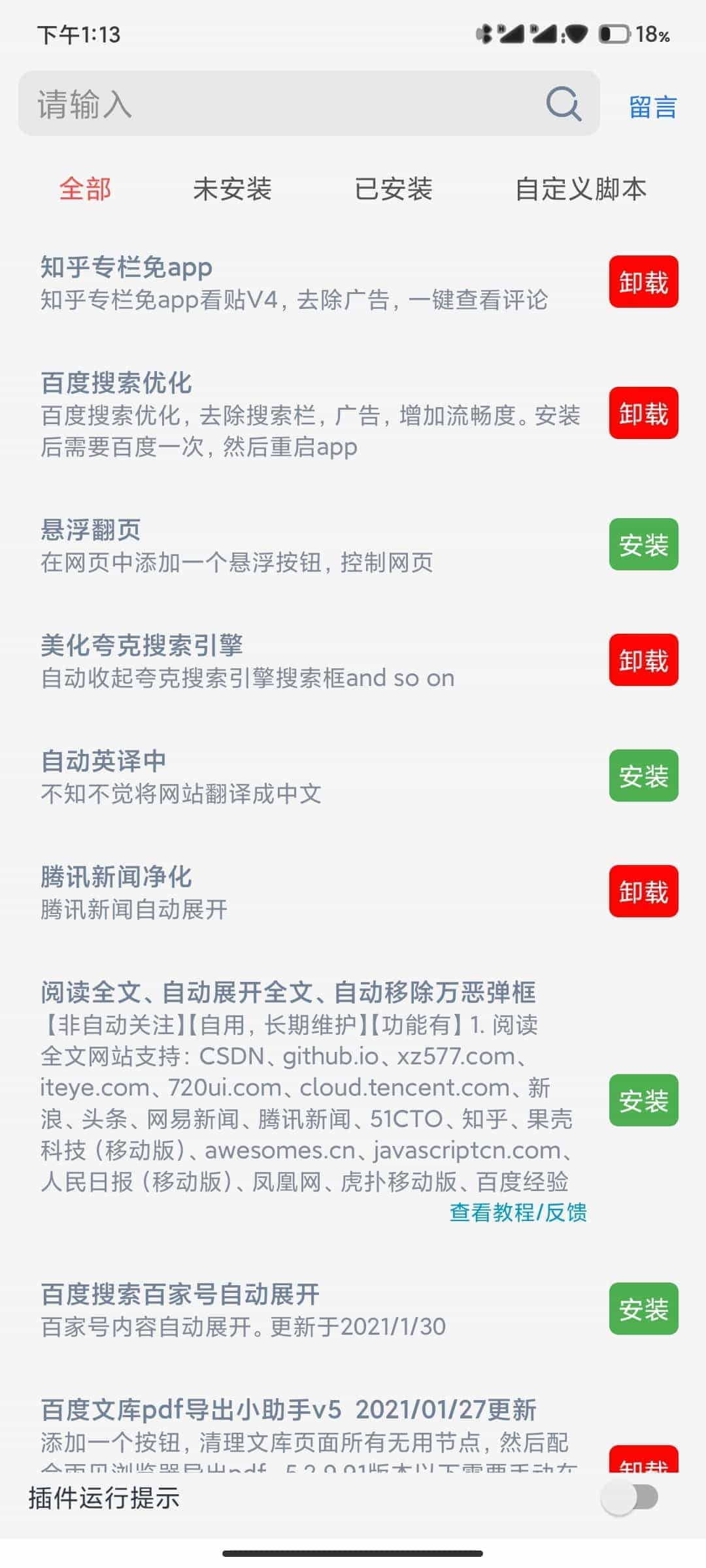The width and height of the screenshot is (706, 1568).
Task: Uninstall the 美化夸克搜索引擎 script
Action: (x=643, y=660)
